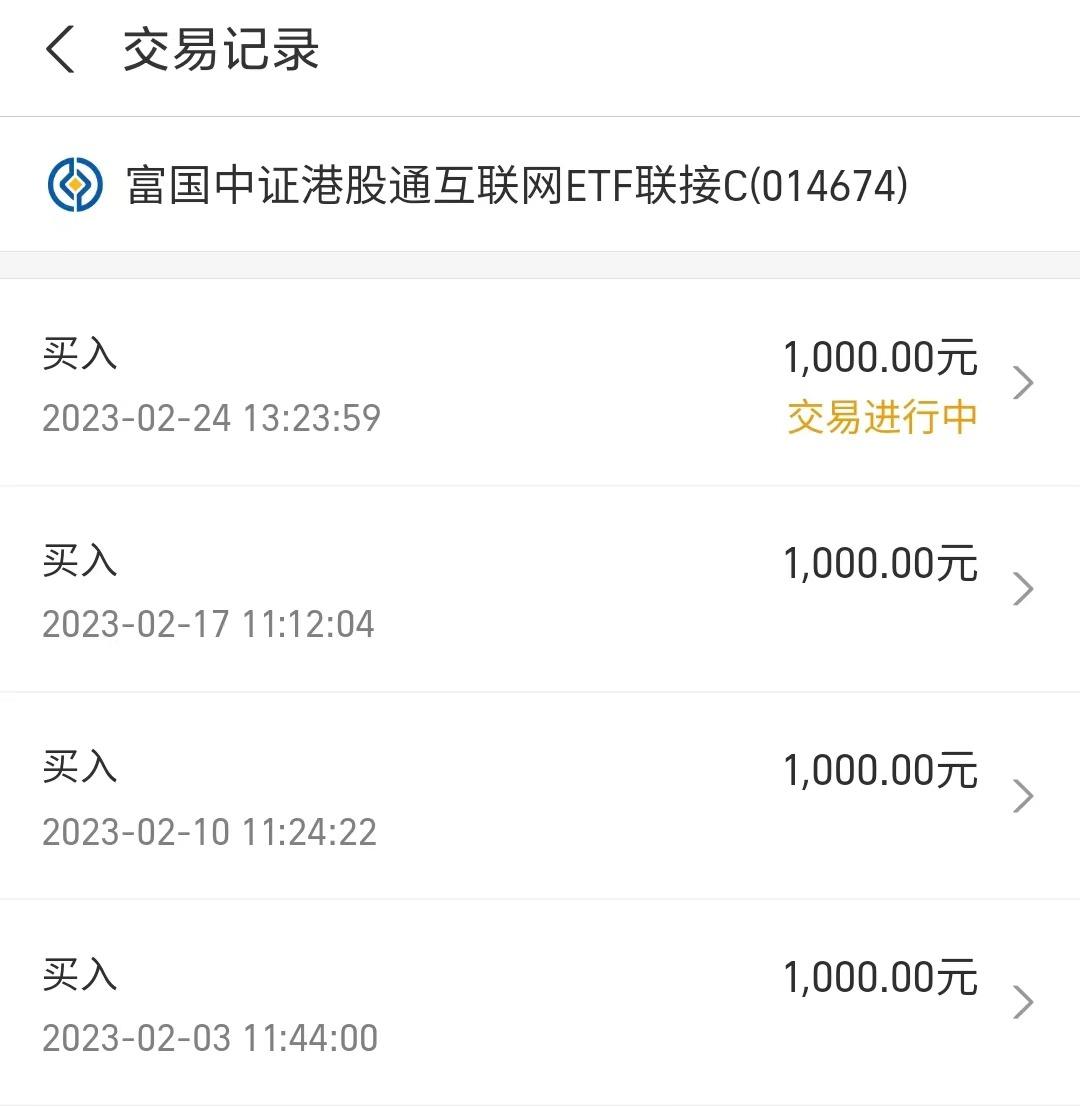Expand the 2023-02-17 transaction via its chevron
Screen dimensions: 1080x1108
(1022, 589)
